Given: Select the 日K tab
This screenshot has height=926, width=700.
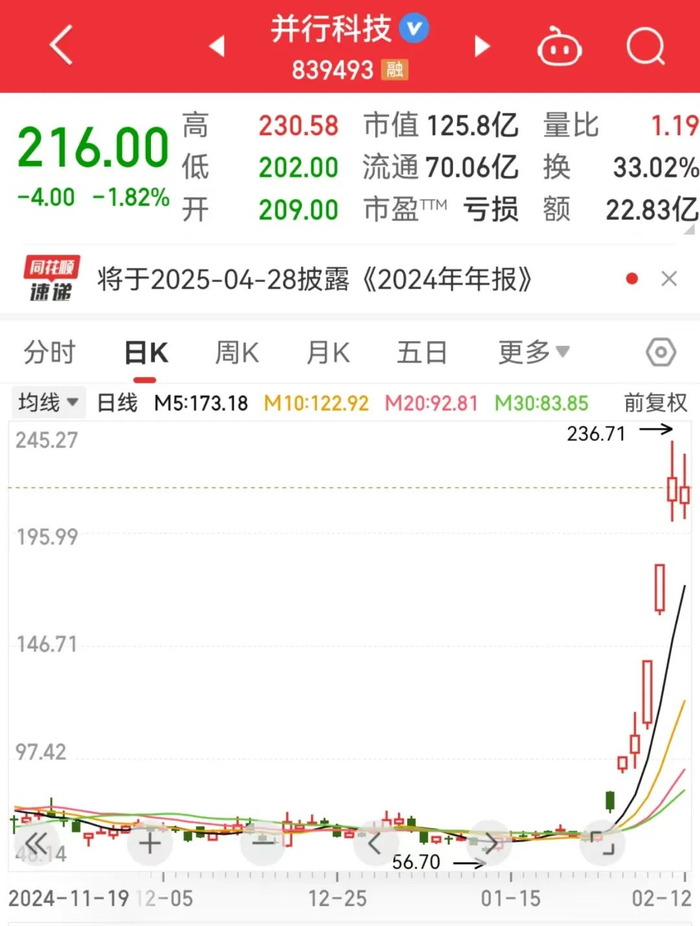Looking at the screenshot, I should [145, 352].
